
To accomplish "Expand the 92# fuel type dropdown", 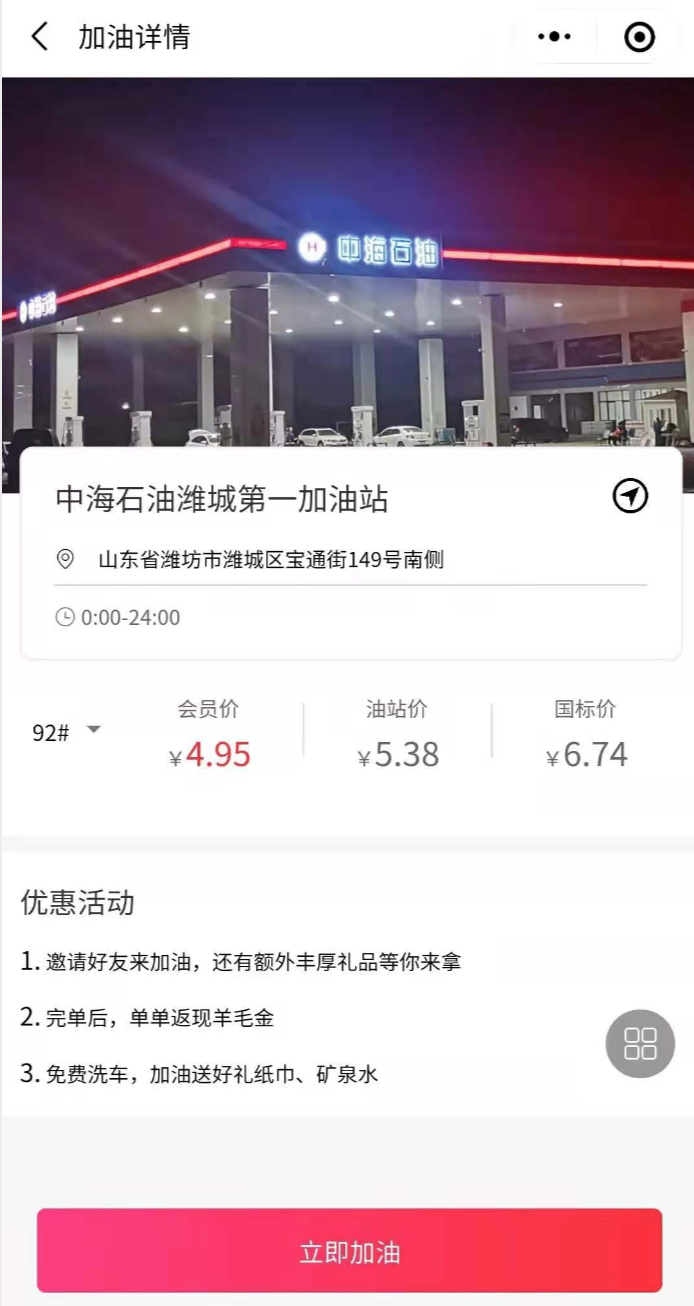I will [x=66, y=732].
